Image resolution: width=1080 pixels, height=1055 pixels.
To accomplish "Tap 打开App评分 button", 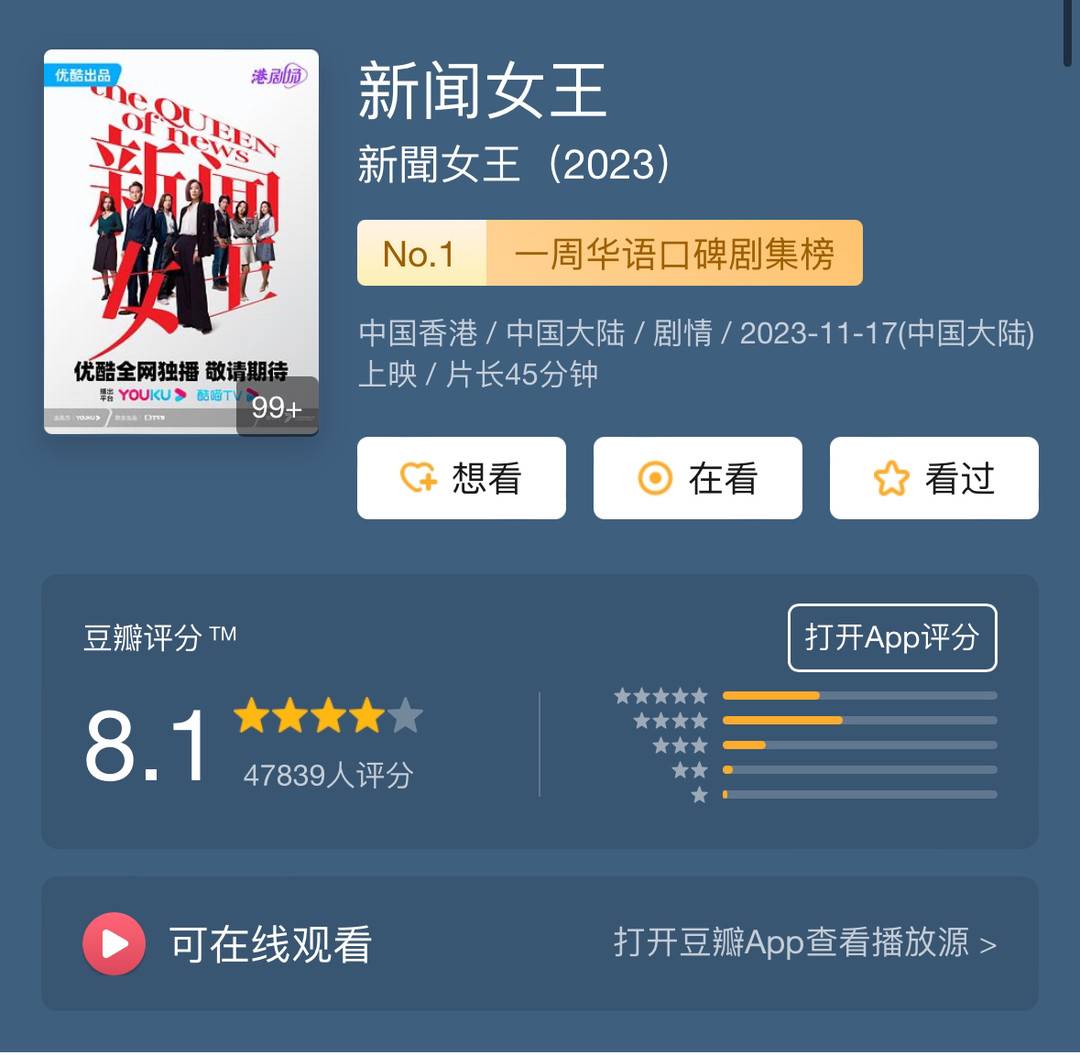I will pos(892,637).
